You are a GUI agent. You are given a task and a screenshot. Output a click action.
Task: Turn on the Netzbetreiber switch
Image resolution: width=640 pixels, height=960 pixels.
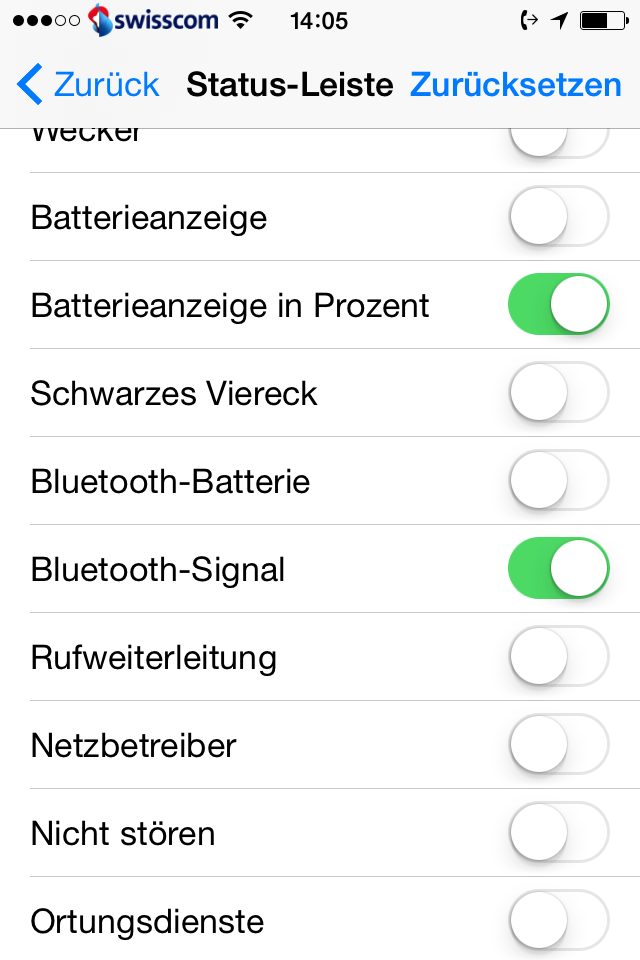pos(558,745)
